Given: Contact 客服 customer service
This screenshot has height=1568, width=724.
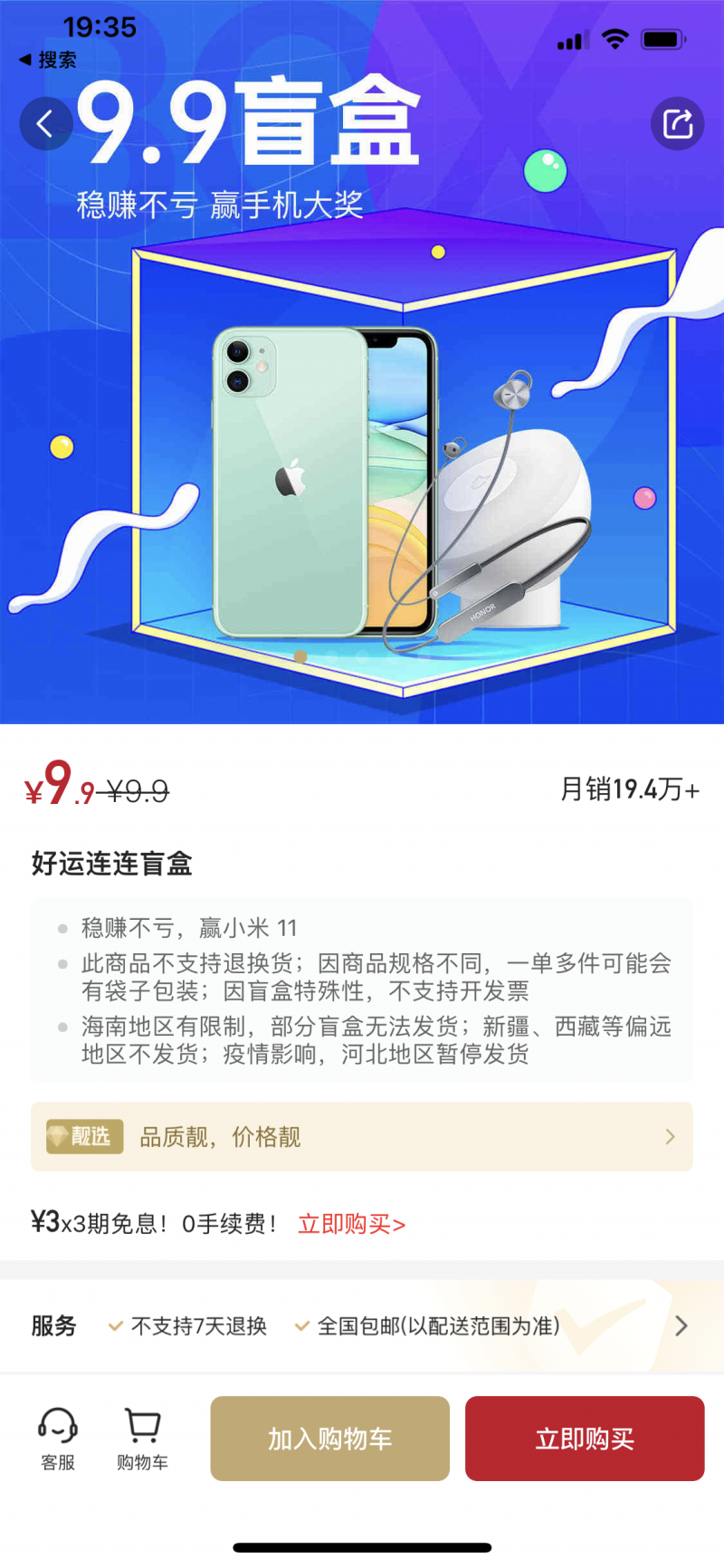Looking at the screenshot, I should (x=58, y=1439).
